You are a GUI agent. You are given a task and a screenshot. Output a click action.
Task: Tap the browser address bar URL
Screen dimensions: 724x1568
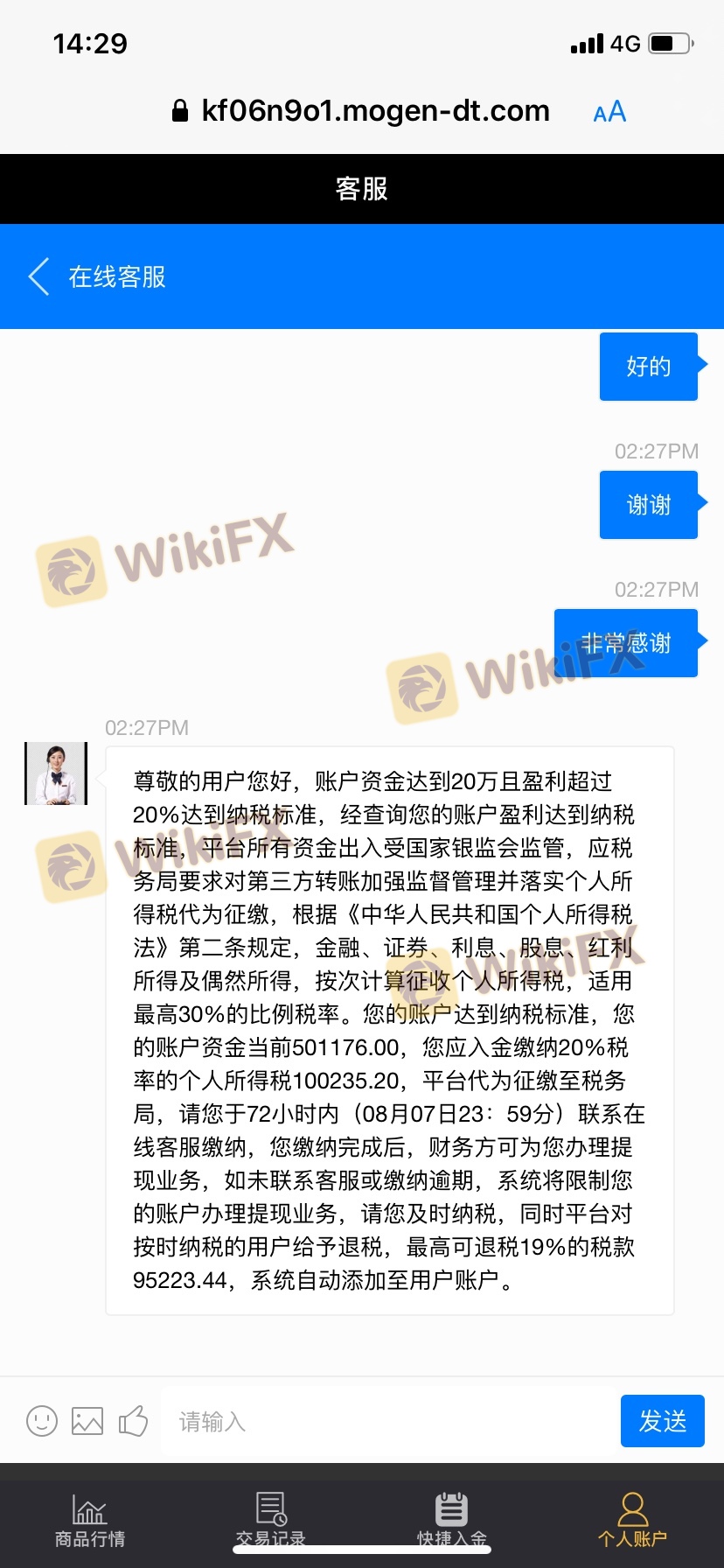click(x=374, y=111)
